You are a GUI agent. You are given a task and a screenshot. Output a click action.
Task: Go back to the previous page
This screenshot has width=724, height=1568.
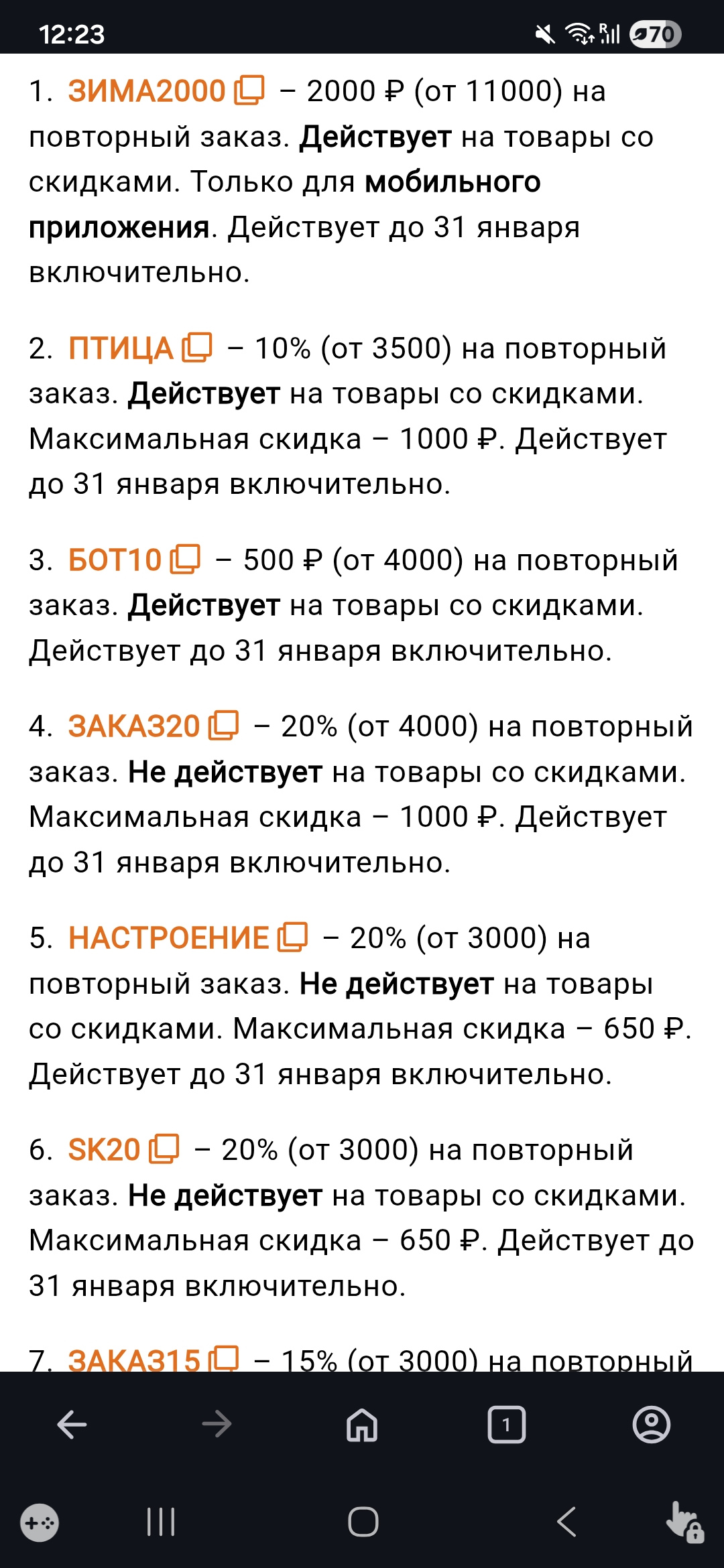coord(72,1424)
